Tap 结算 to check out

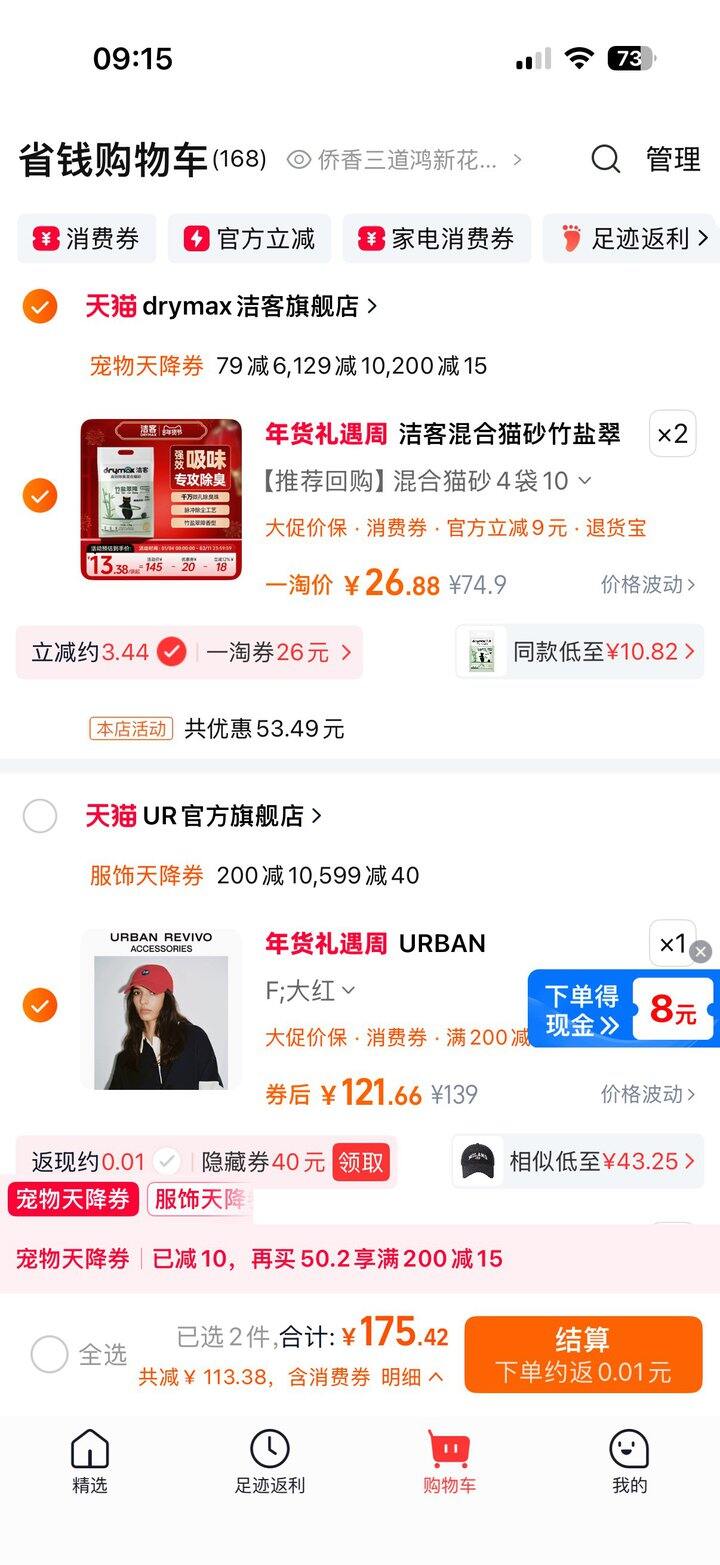point(583,1354)
